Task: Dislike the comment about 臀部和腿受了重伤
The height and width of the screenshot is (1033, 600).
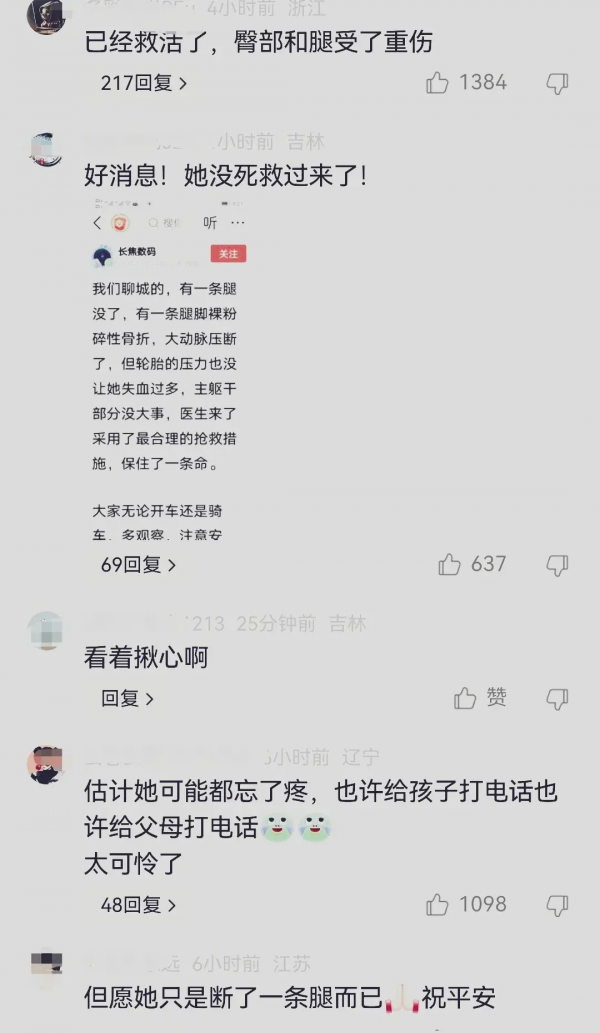Action: (557, 83)
